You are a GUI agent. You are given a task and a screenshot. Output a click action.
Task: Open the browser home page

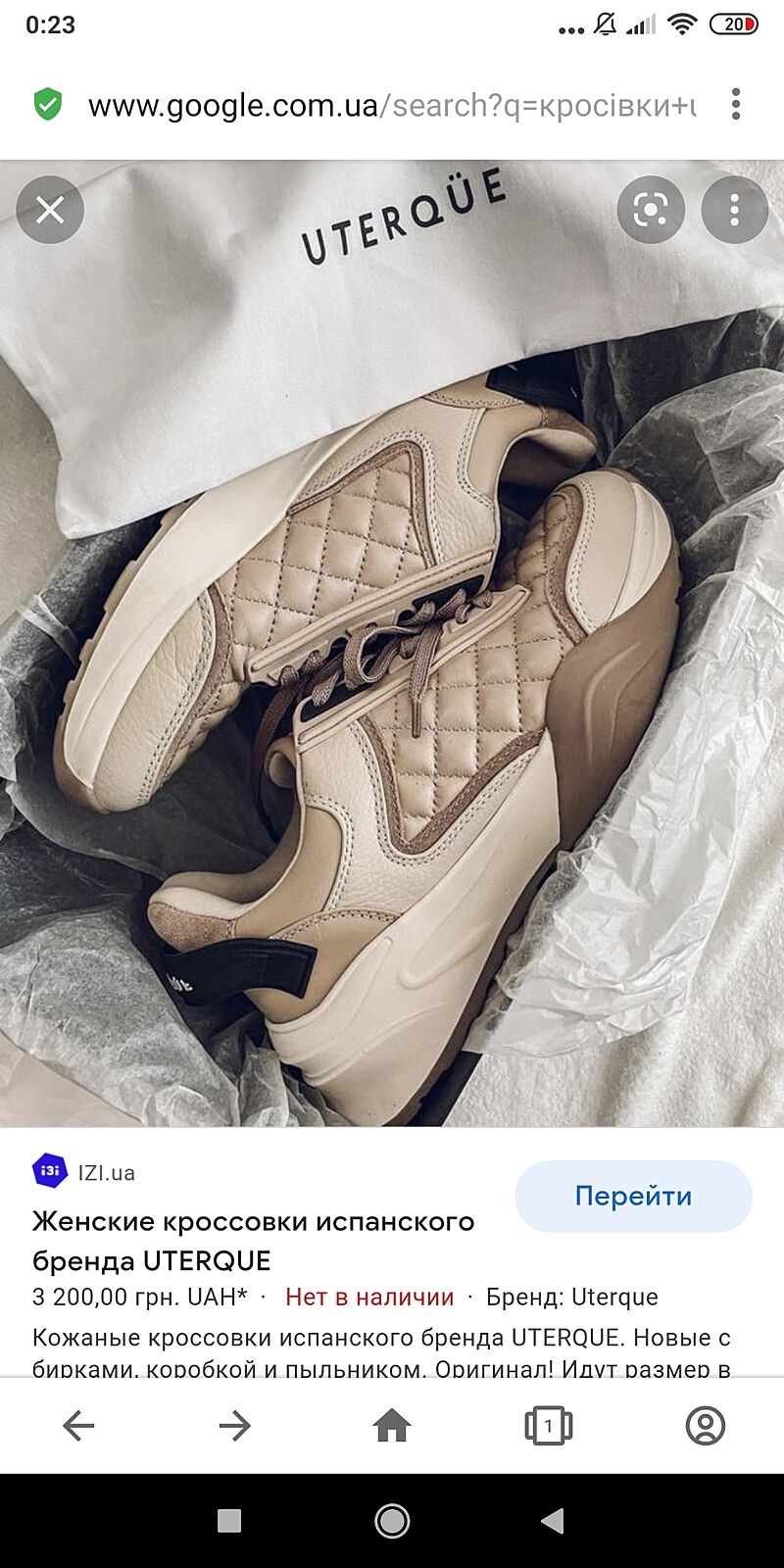click(x=392, y=1425)
